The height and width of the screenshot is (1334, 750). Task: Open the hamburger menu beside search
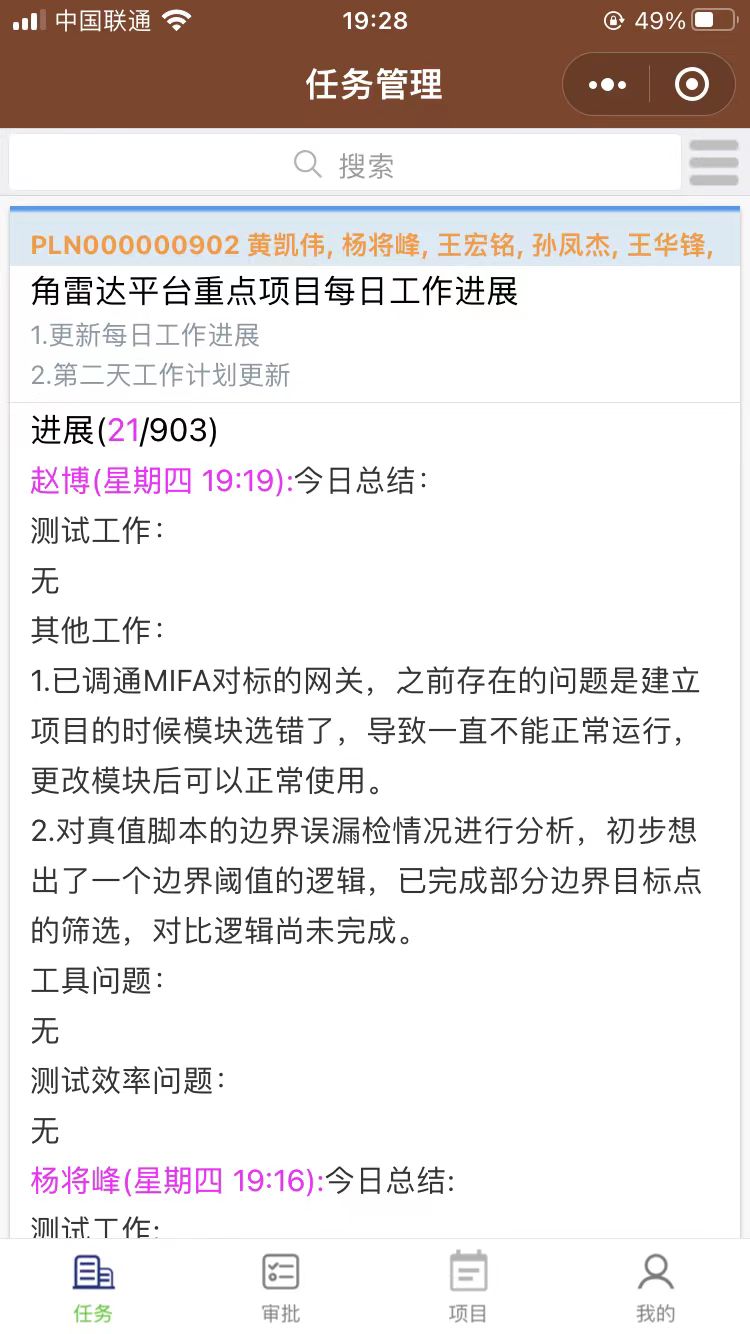tap(714, 163)
